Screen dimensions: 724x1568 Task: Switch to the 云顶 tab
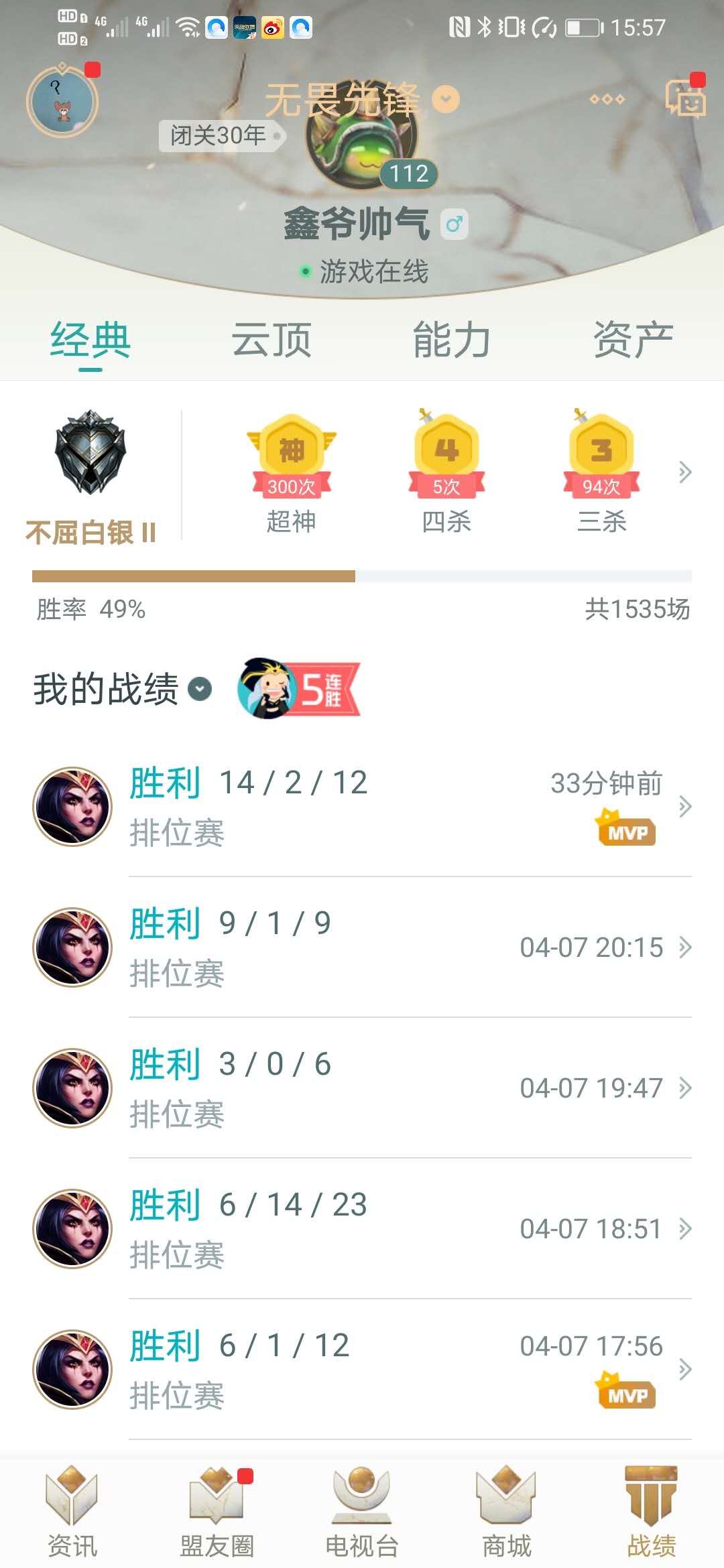[x=271, y=340]
